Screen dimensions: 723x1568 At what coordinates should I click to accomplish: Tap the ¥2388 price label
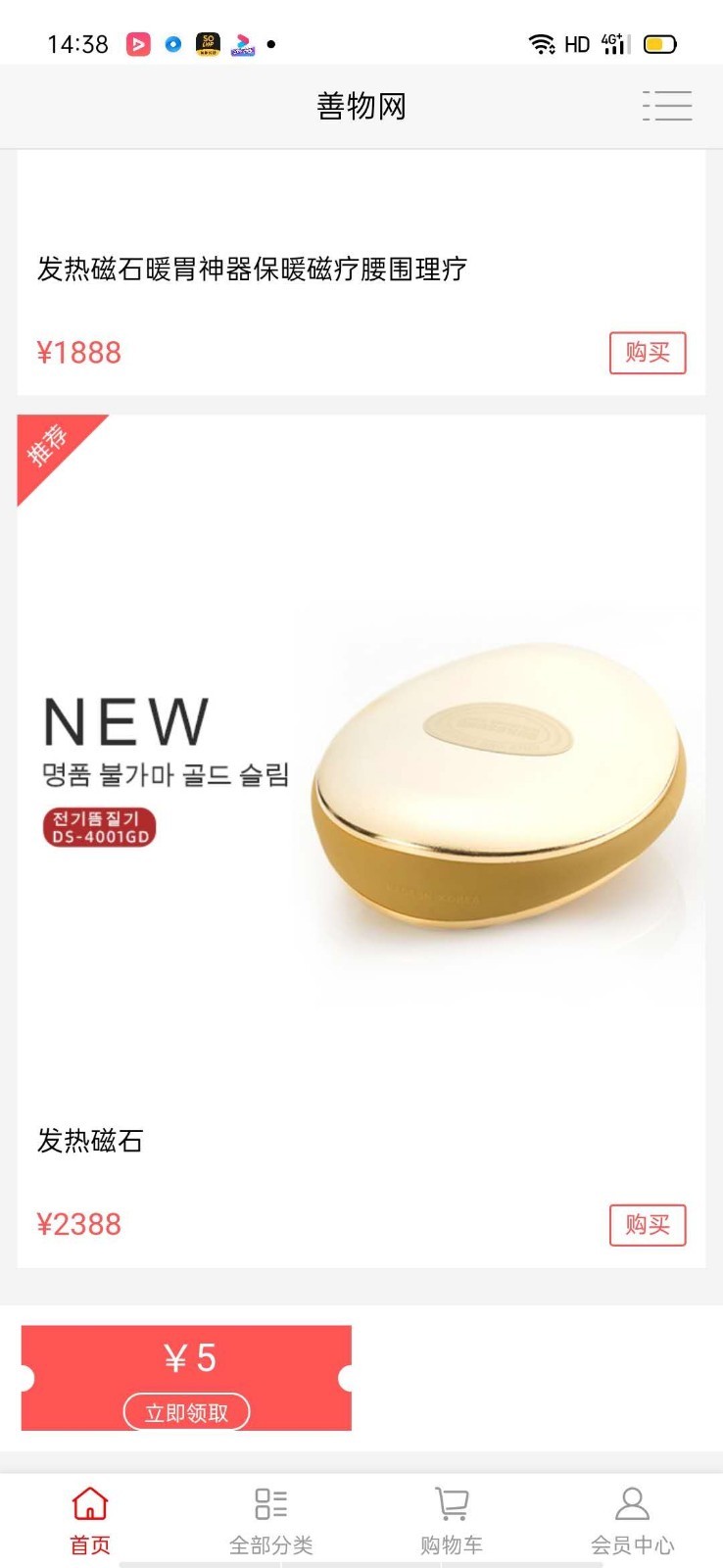[79, 1223]
